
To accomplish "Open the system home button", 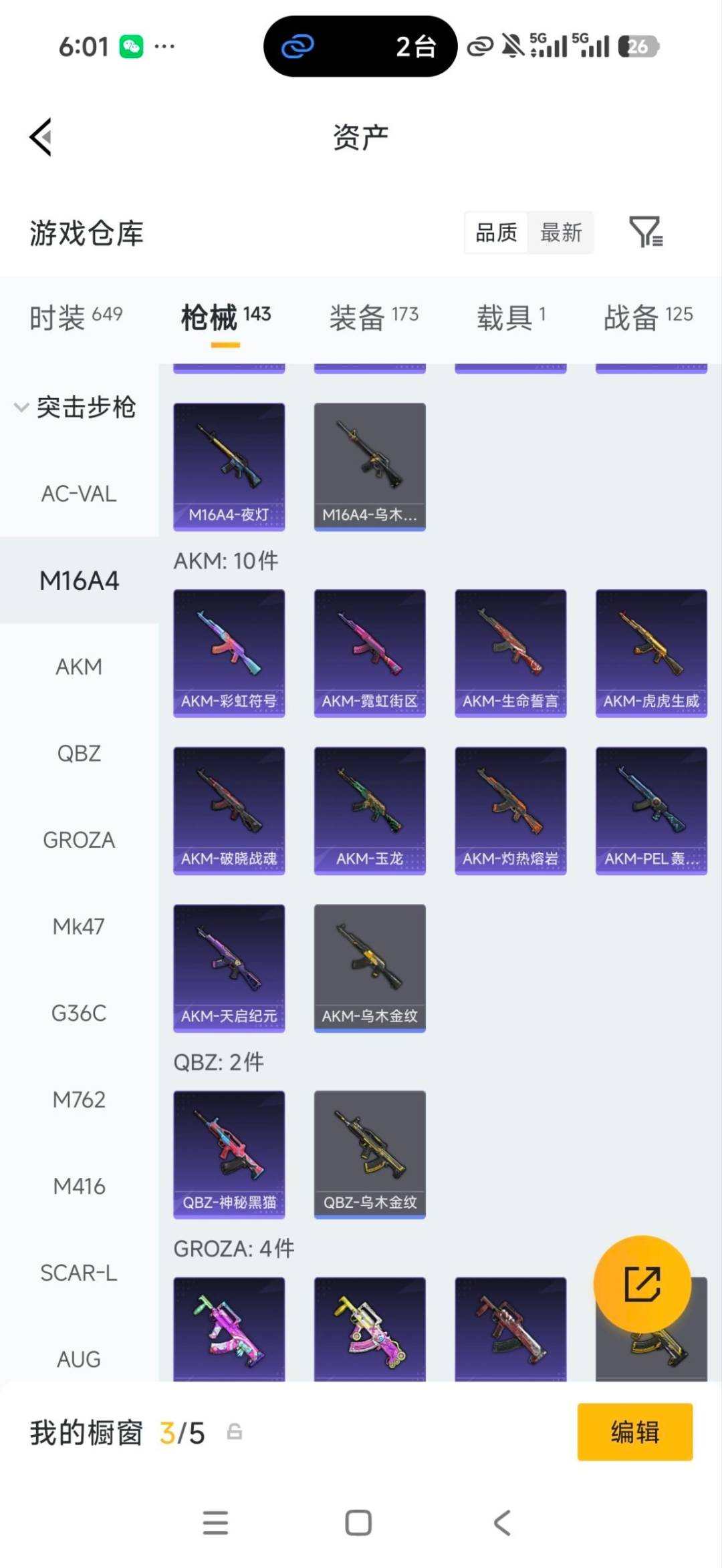I will point(358,1523).
